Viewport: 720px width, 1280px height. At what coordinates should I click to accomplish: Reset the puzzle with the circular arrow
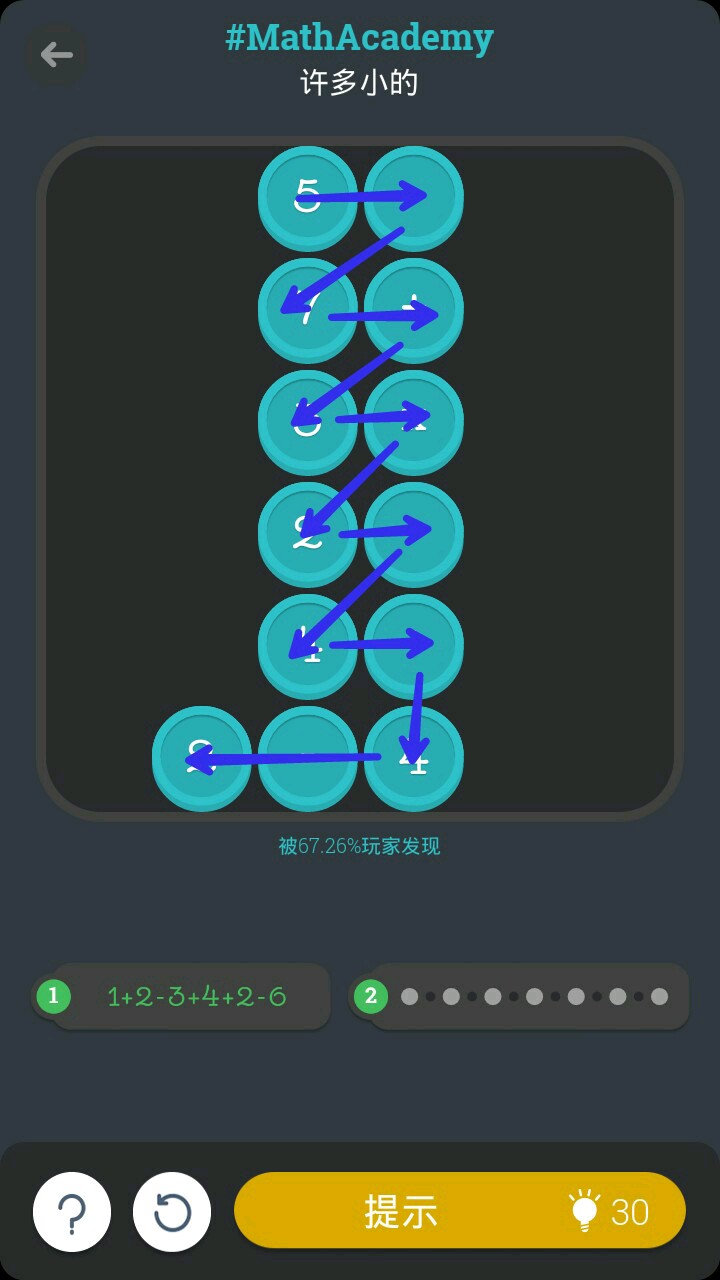172,1212
